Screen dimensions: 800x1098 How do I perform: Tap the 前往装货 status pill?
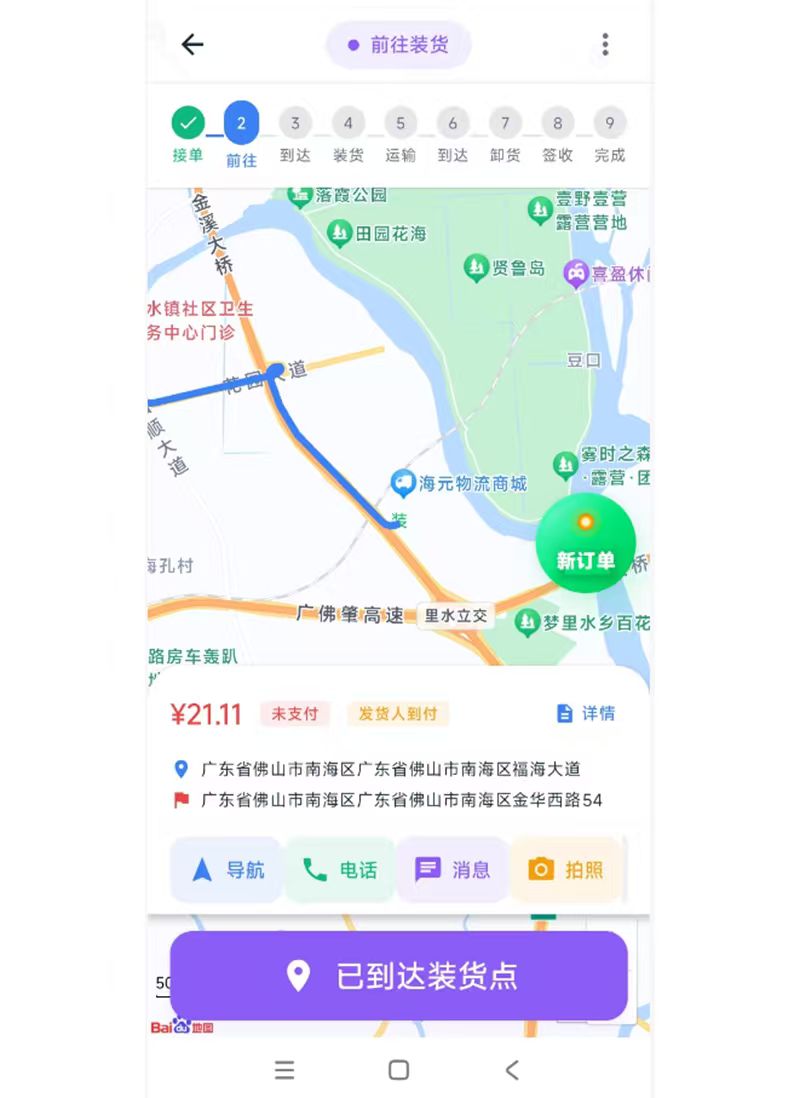(x=399, y=44)
